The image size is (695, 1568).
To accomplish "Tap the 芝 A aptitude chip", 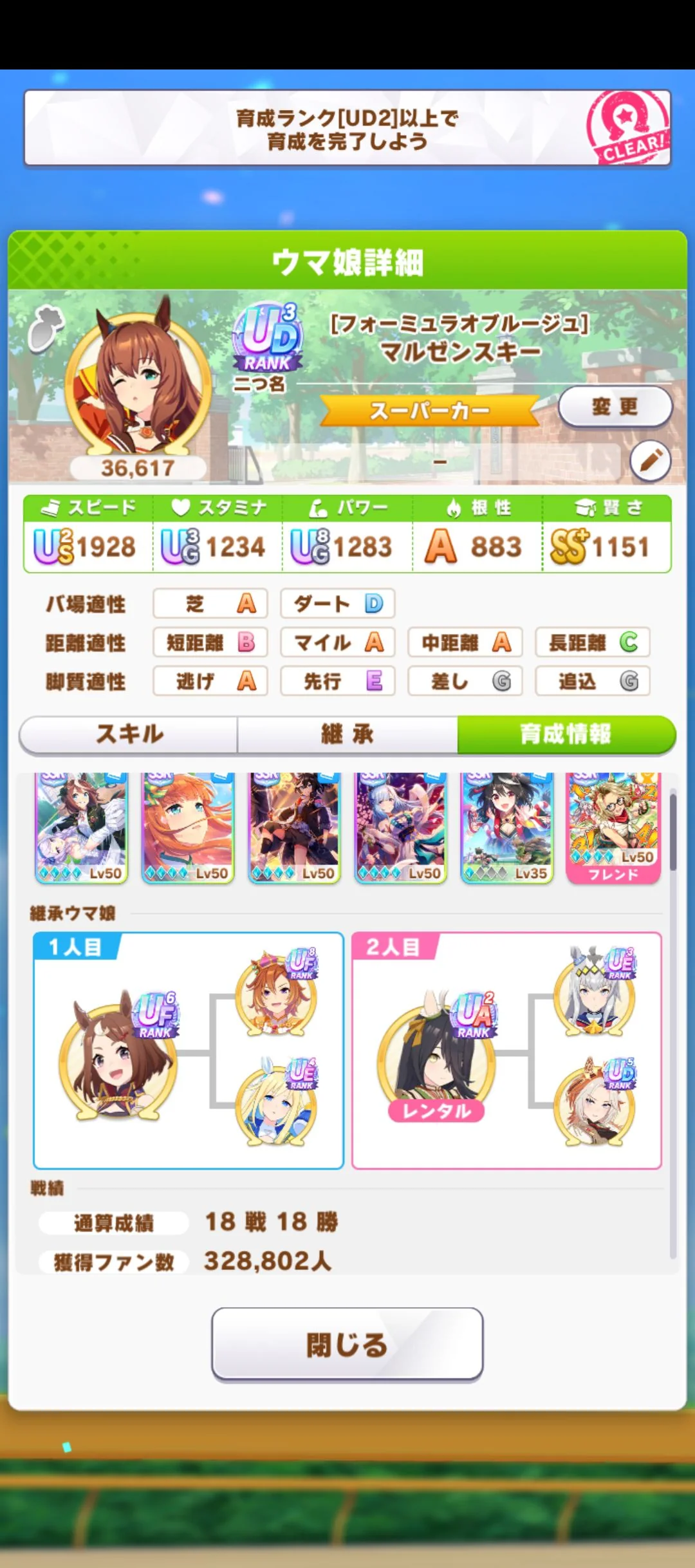I will tap(210, 604).
